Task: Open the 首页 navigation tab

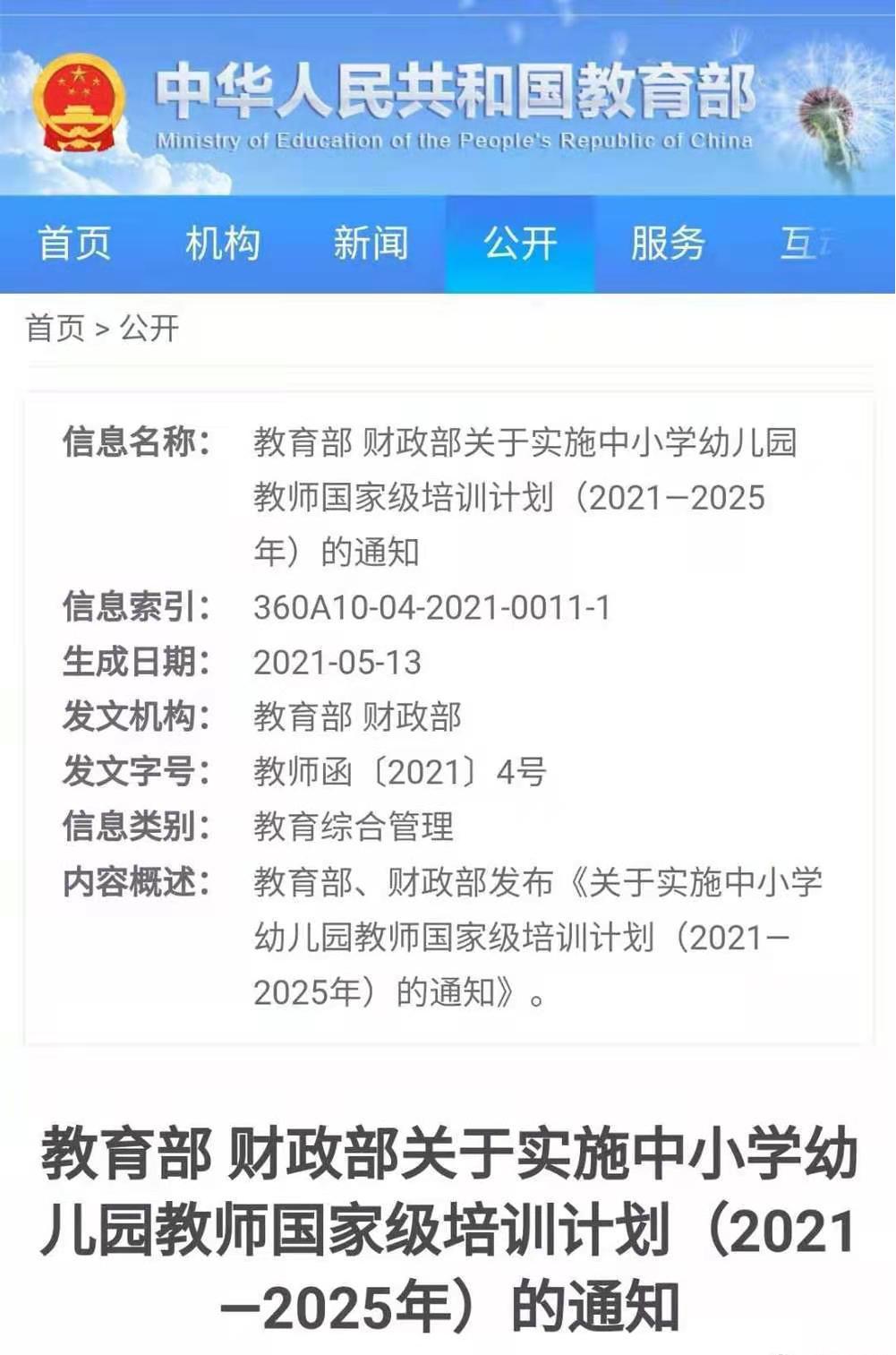Action: [74, 244]
